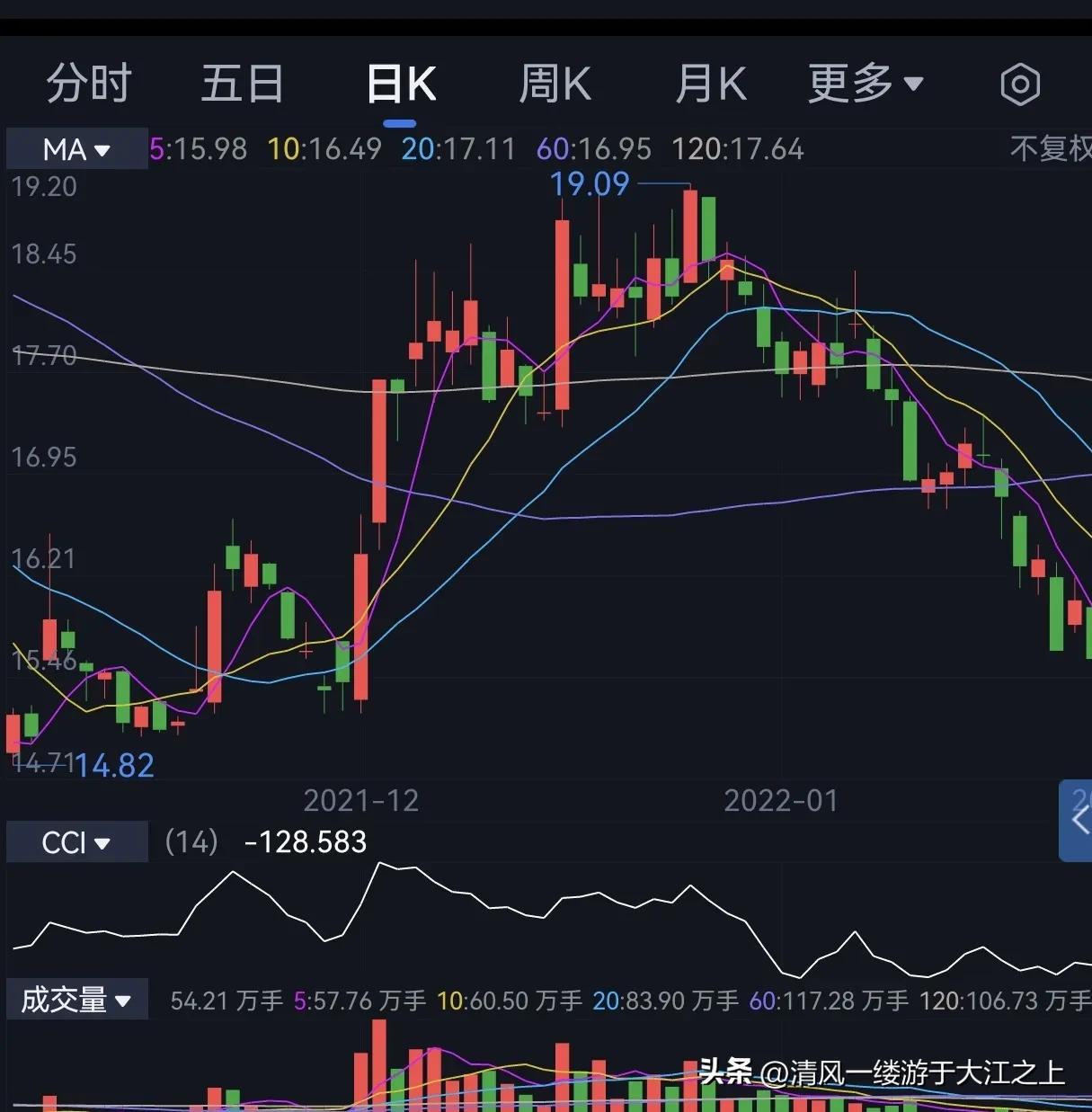The height and width of the screenshot is (1112, 1092).
Task: Open the 月K monthly chart tab
Action: point(710,84)
